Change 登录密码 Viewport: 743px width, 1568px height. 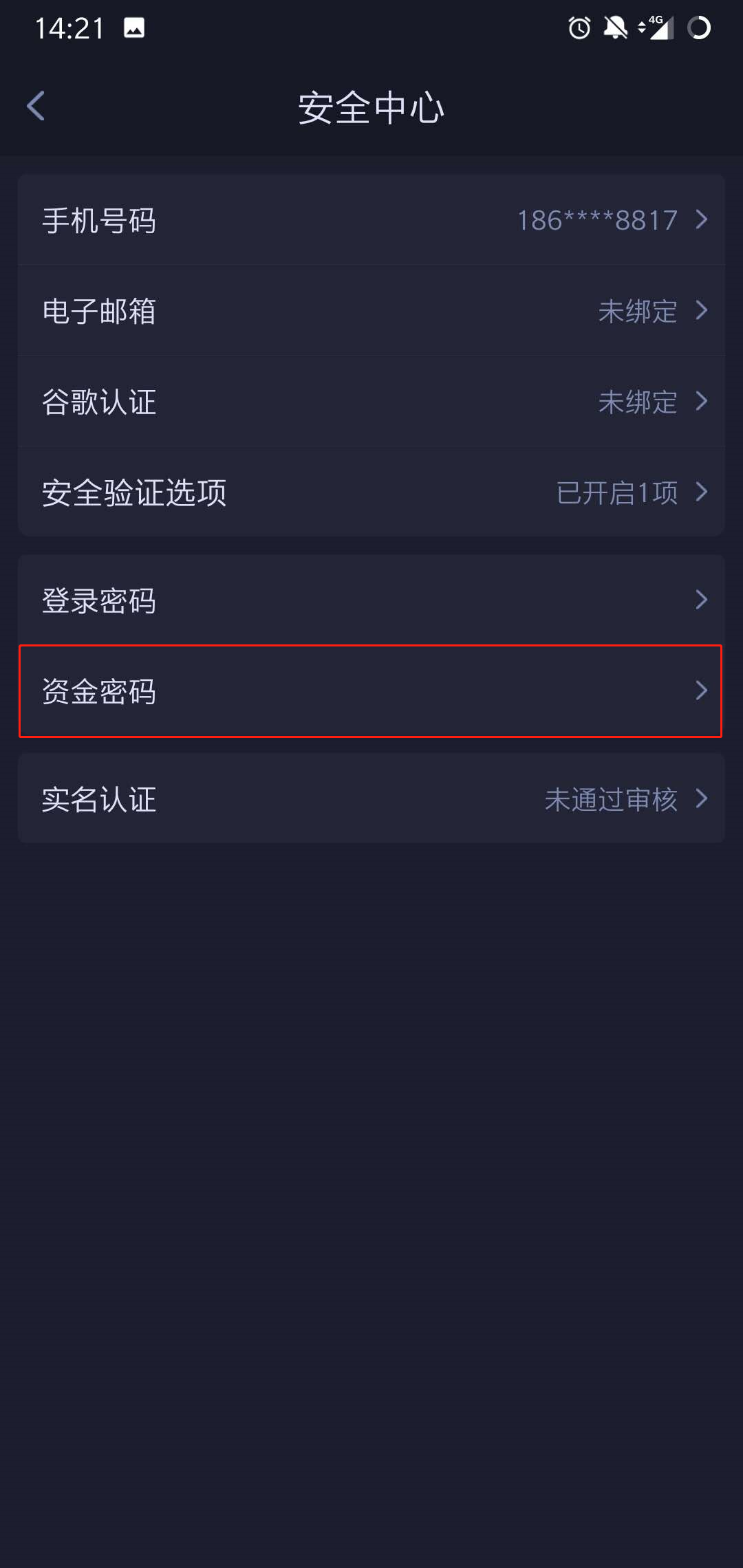(x=371, y=600)
